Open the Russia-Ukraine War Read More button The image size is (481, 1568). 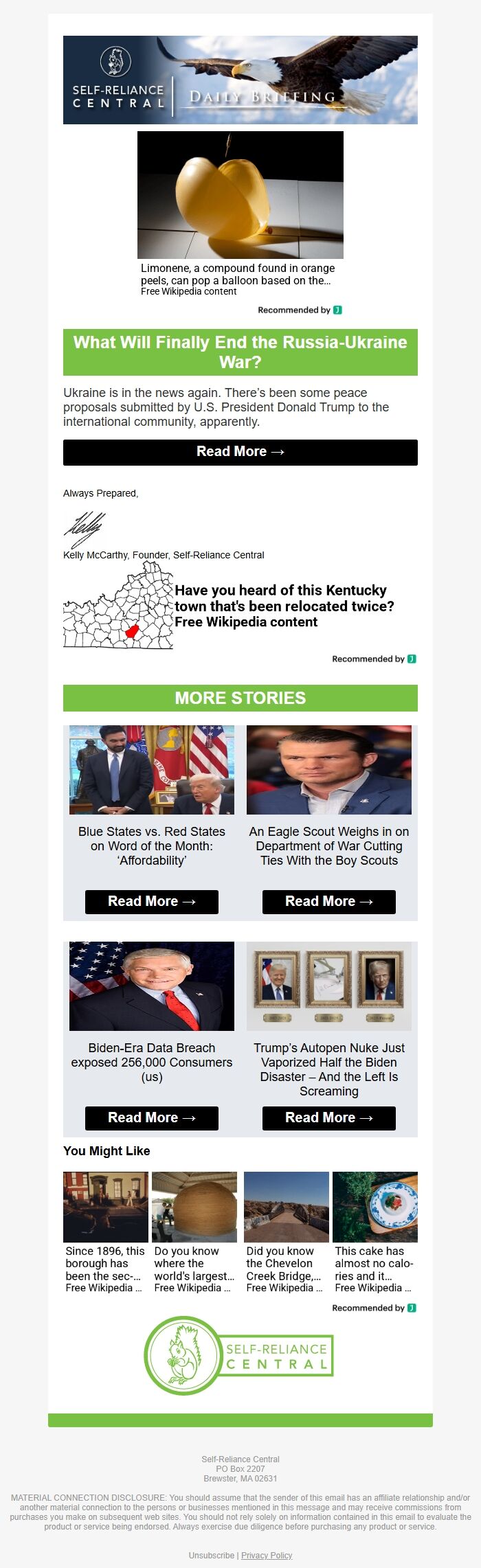(x=240, y=452)
